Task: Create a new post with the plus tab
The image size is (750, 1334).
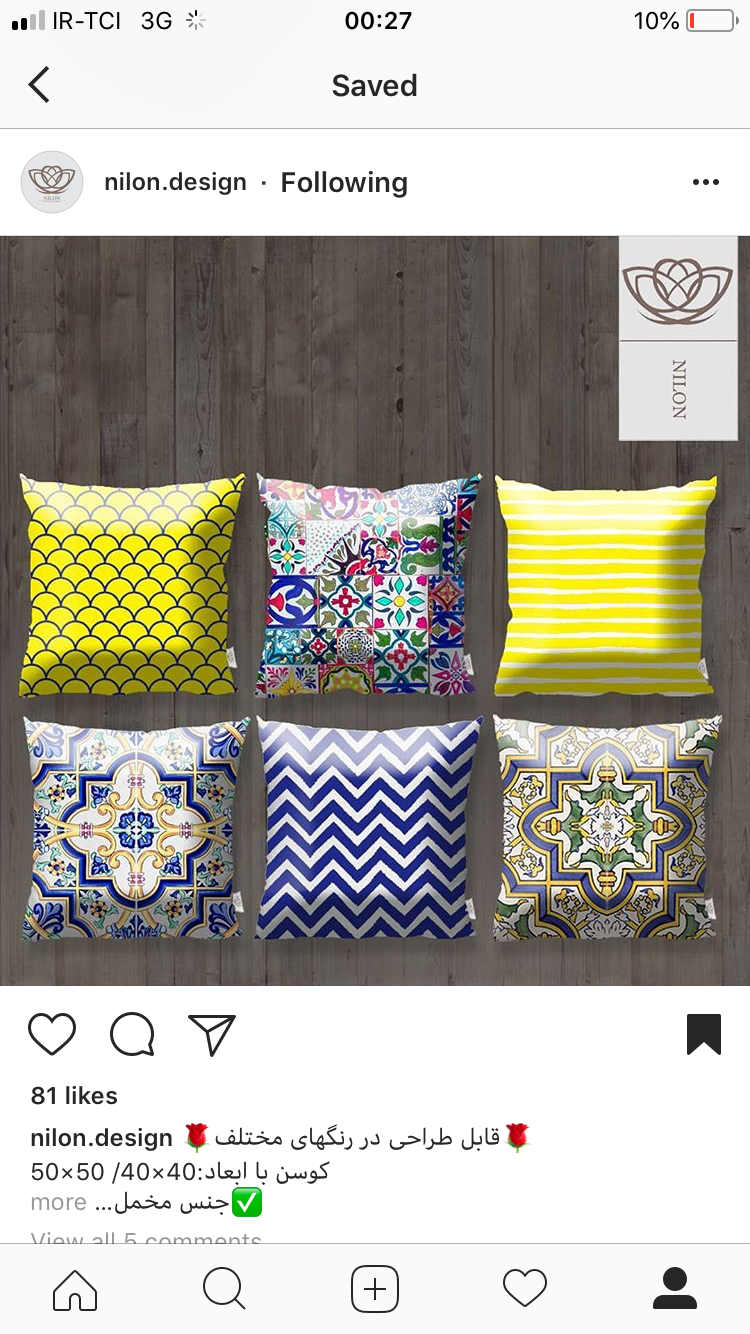Action: pos(375,1288)
